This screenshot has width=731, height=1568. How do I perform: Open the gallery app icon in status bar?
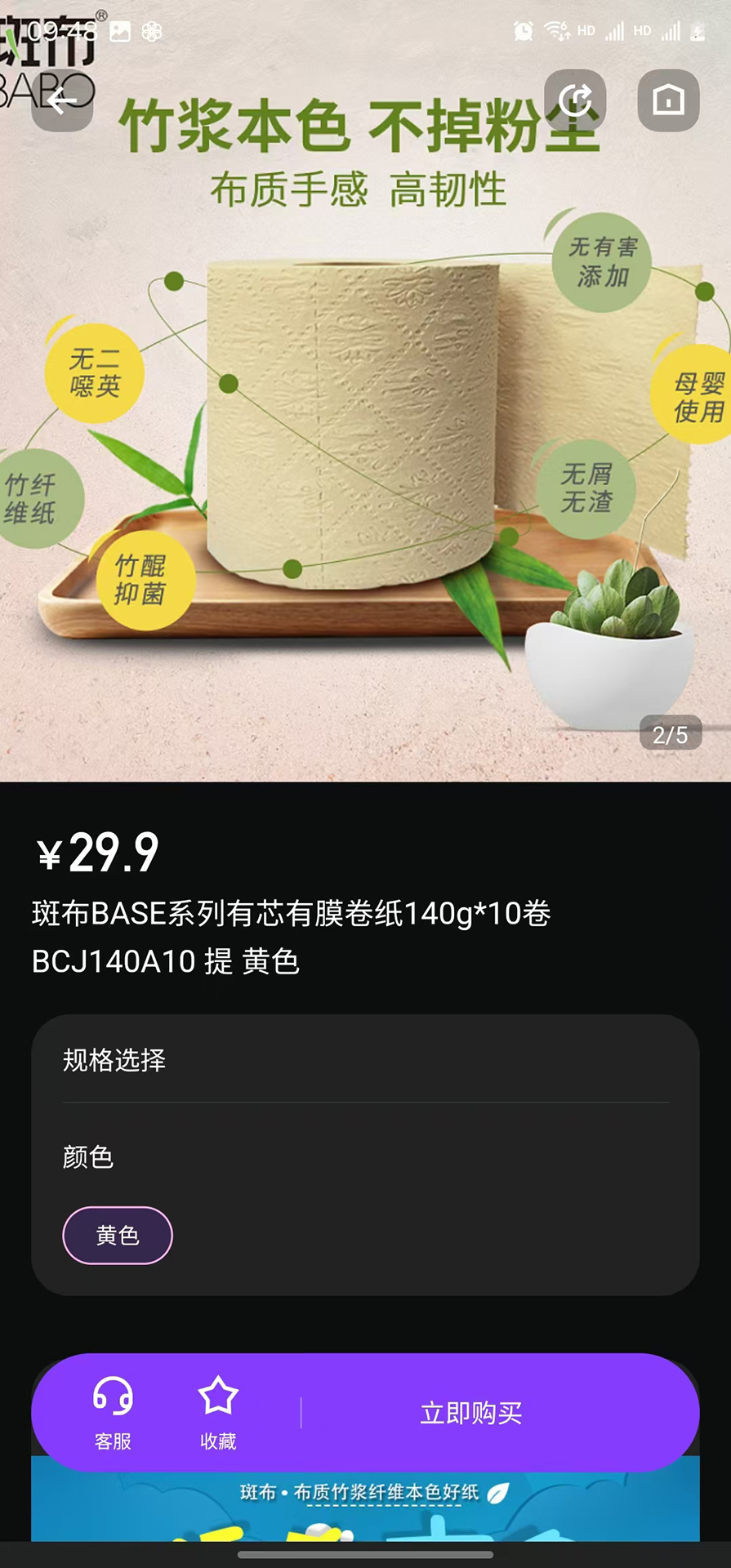119,31
